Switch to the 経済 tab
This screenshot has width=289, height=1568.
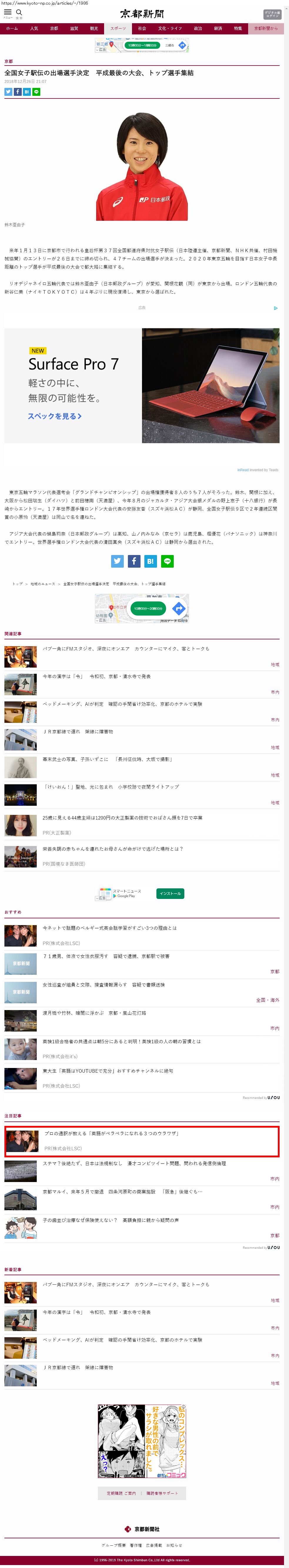(x=218, y=29)
